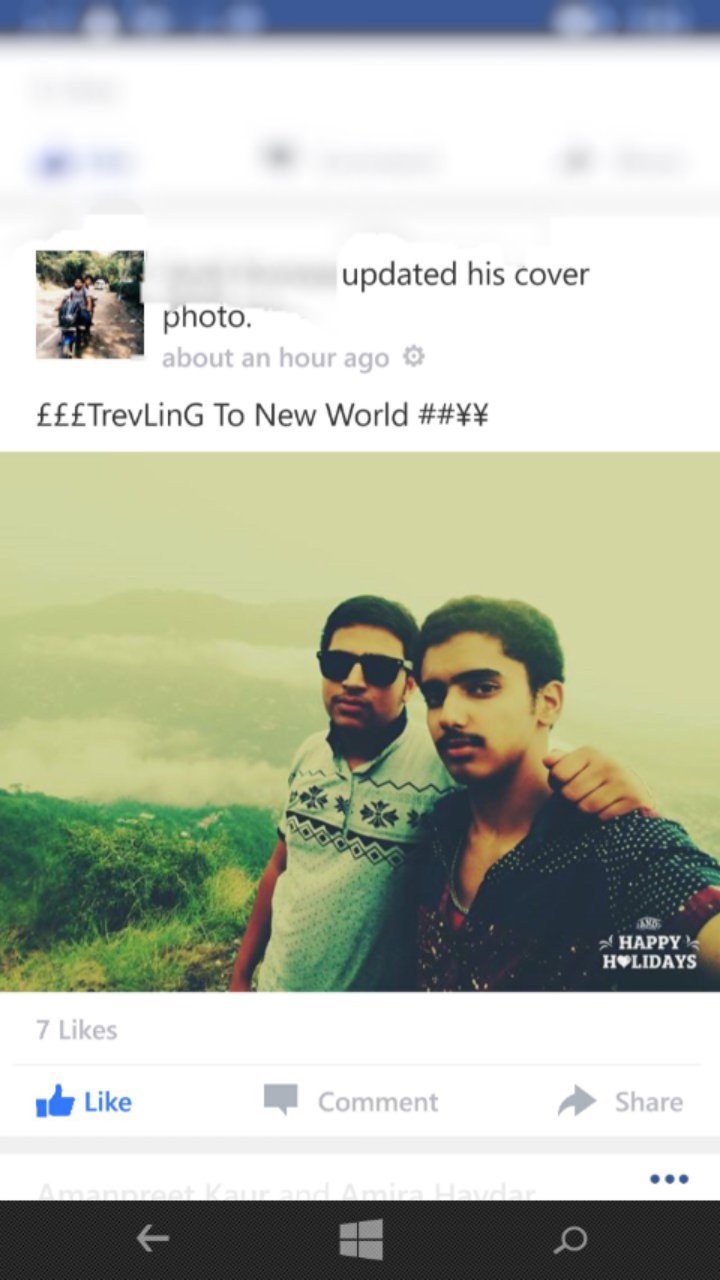Open the system search magnifier
The height and width of the screenshot is (1280, 720).
tap(570, 1240)
